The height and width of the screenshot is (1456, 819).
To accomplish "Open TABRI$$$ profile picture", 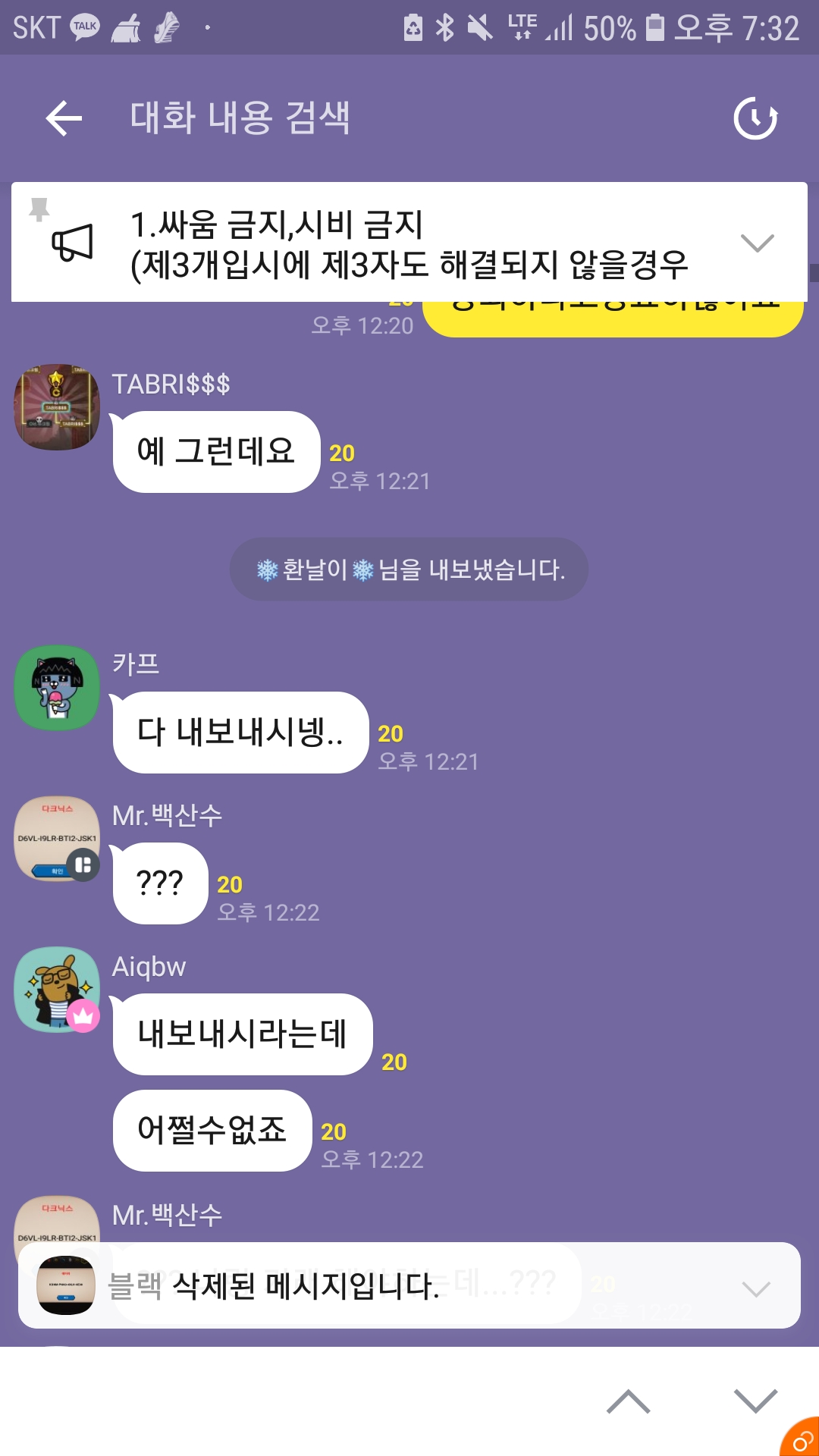I will tap(57, 406).
